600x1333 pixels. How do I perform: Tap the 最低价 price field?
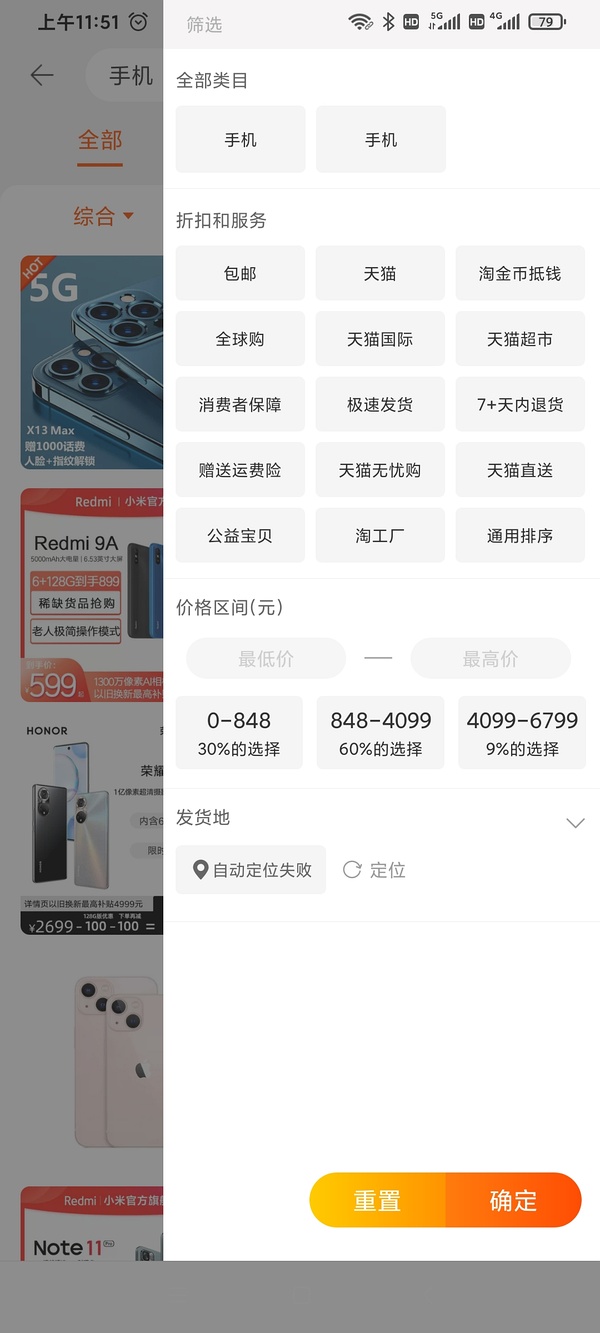click(x=266, y=659)
